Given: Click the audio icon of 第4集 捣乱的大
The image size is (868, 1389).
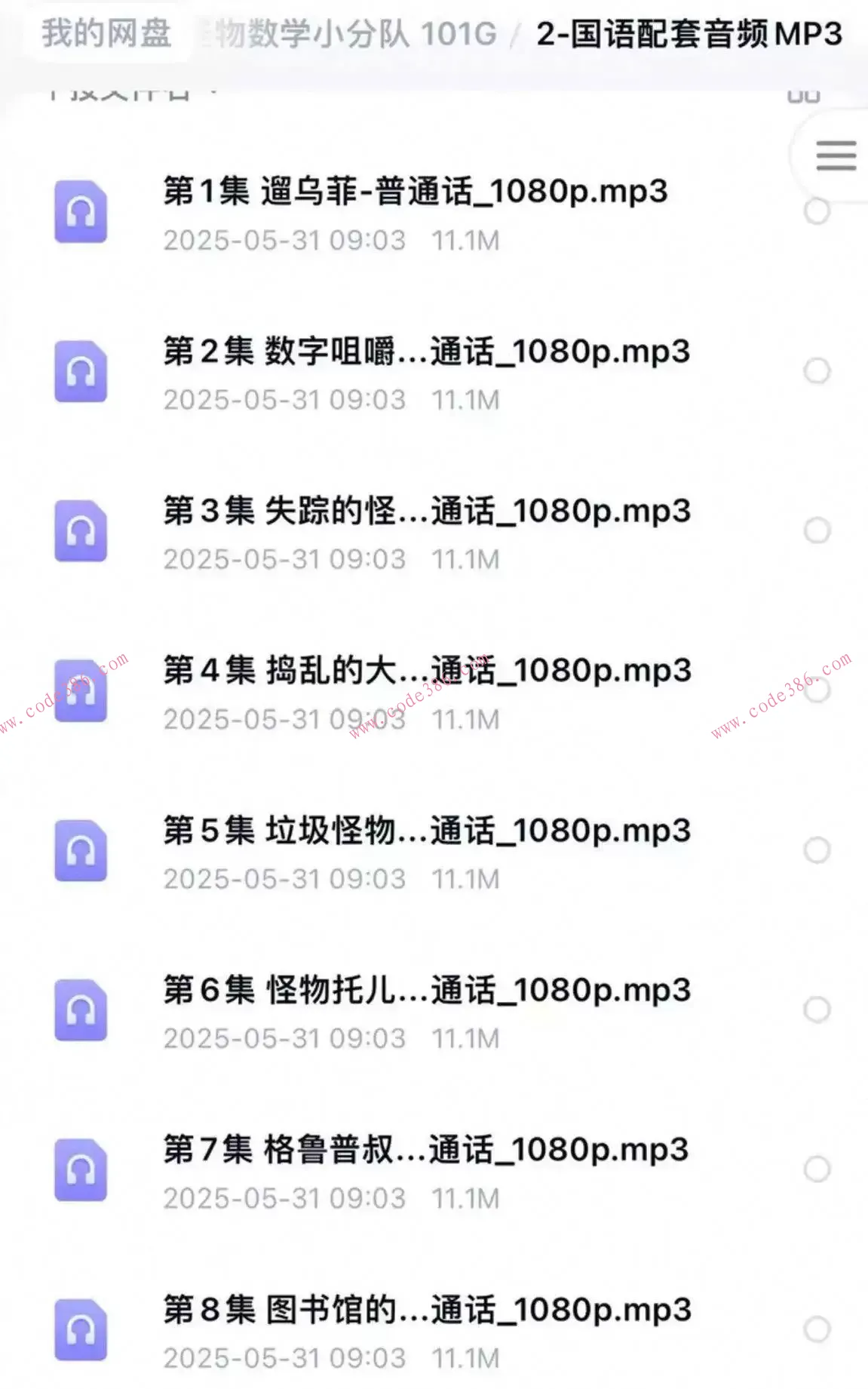Looking at the screenshot, I should (81, 689).
